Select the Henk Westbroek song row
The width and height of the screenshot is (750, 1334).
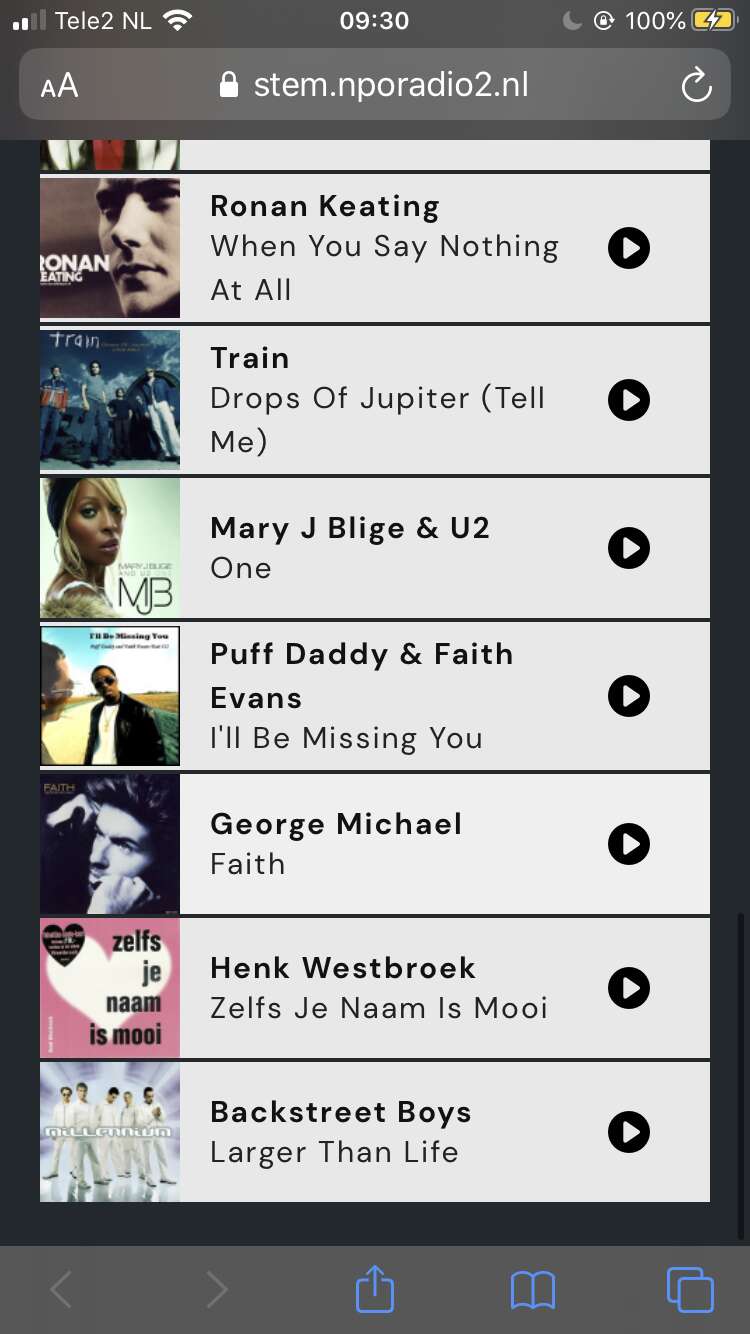coord(375,988)
